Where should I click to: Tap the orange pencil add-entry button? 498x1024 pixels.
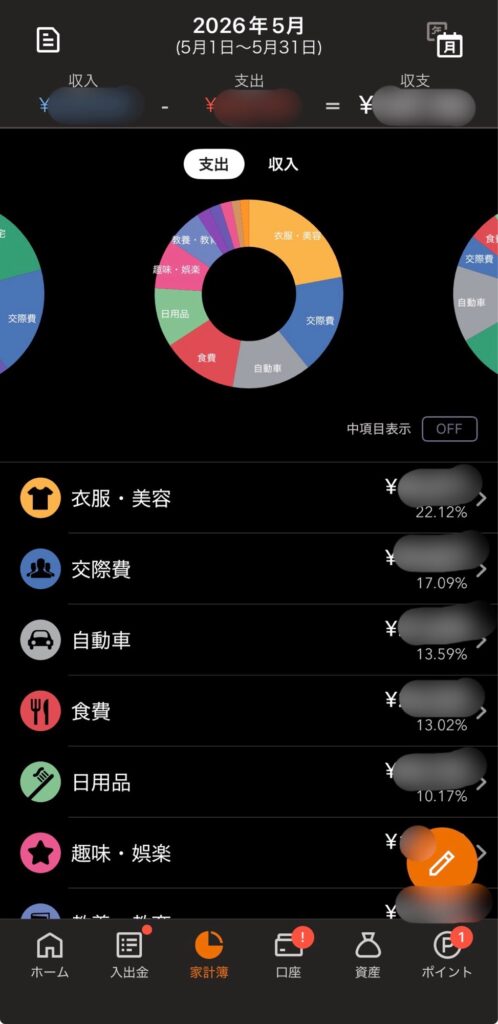pyautogui.click(x=442, y=863)
